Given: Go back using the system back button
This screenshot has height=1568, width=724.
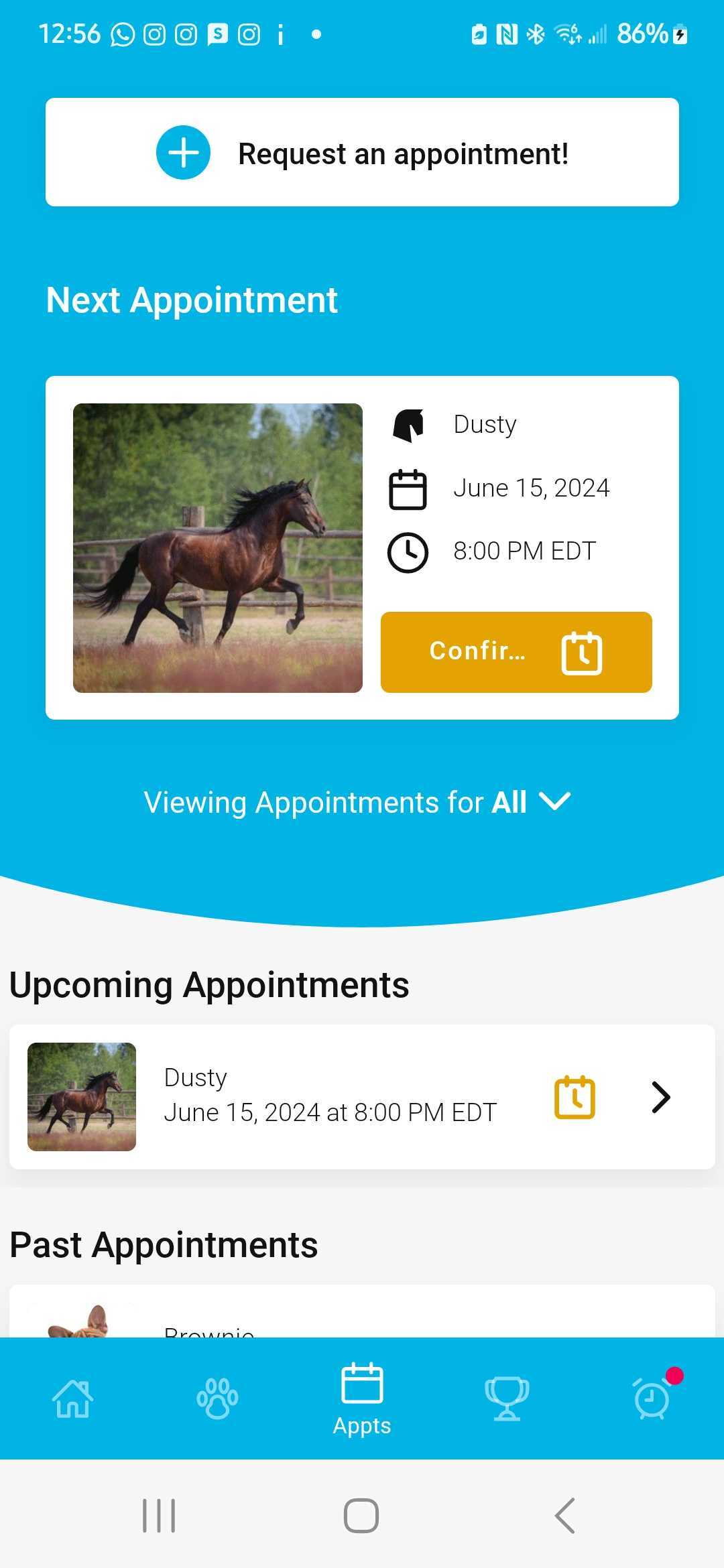Looking at the screenshot, I should (564, 1516).
